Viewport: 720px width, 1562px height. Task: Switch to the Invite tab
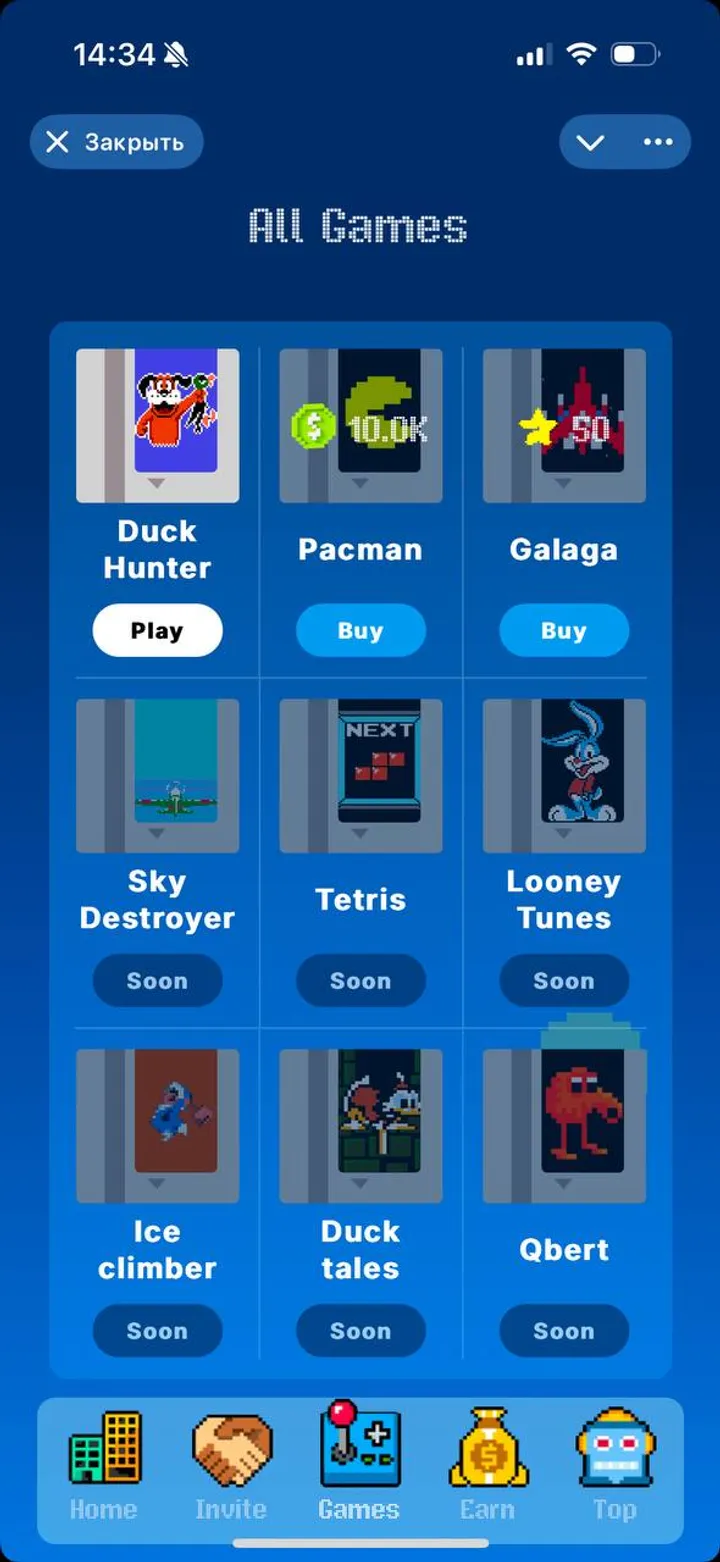(231, 1467)
